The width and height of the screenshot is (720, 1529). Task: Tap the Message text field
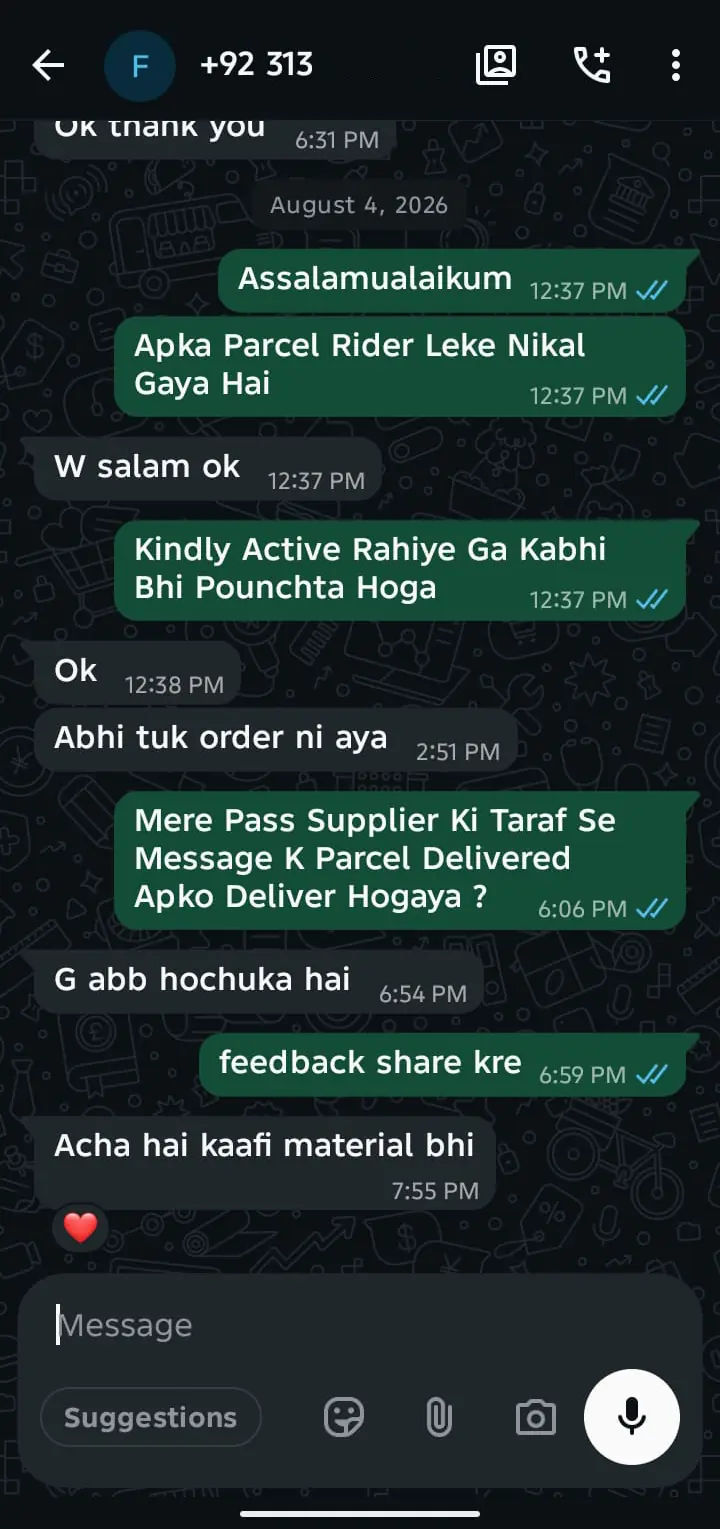(360, 1325)
